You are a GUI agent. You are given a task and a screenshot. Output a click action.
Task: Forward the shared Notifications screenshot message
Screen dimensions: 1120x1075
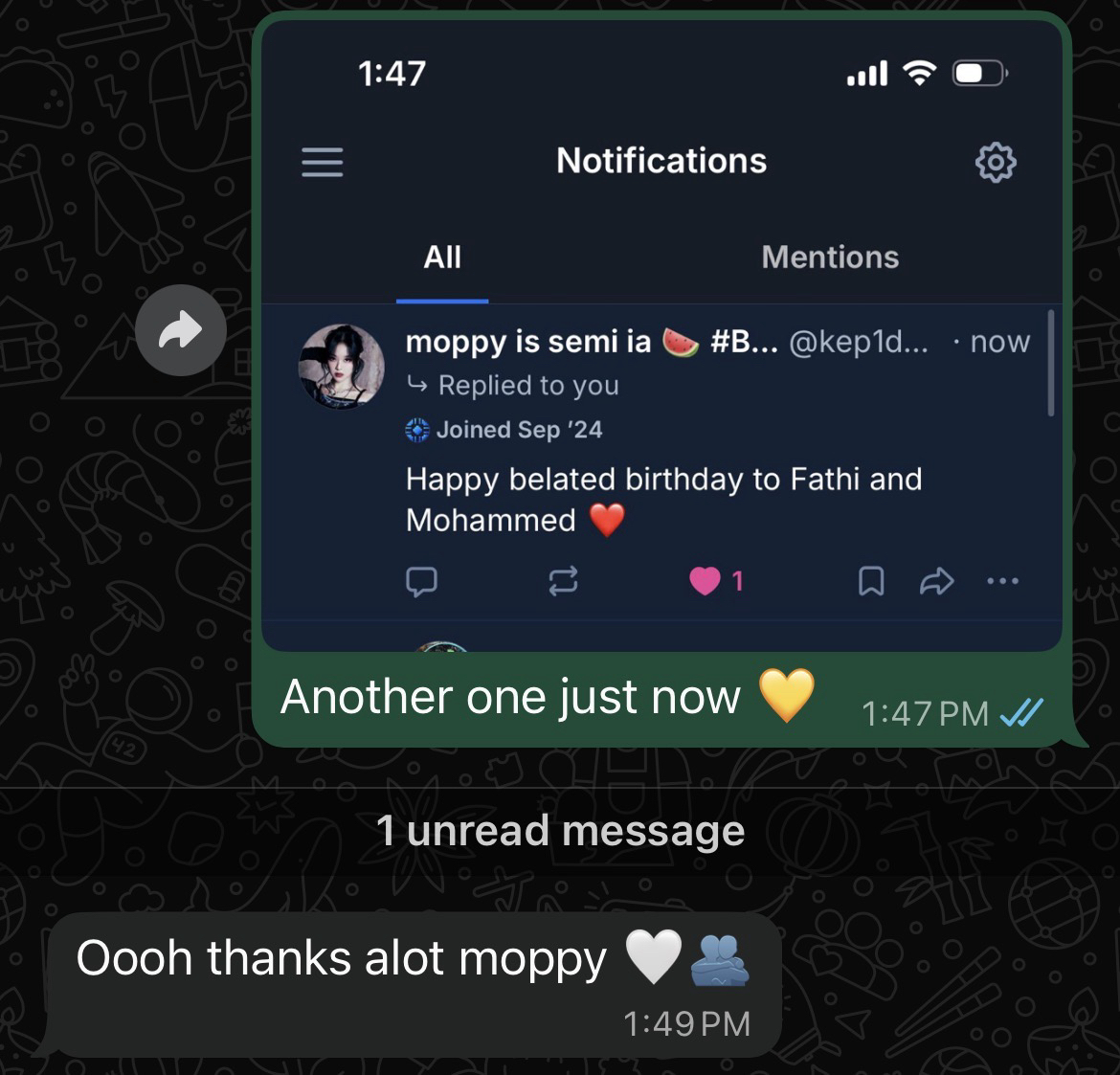click(181, 331)
